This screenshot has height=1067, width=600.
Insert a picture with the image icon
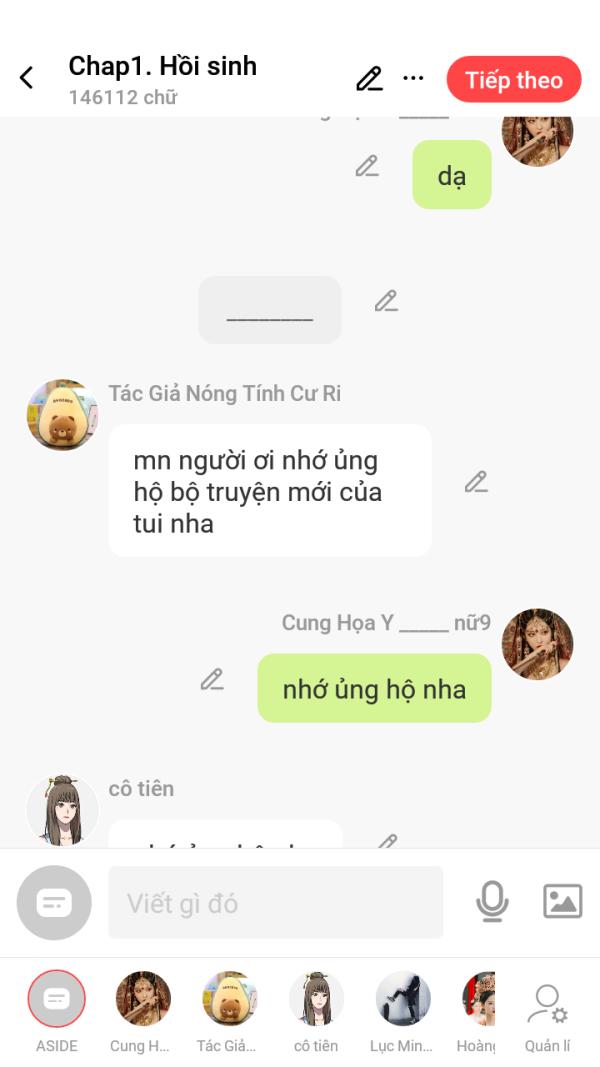563,902
